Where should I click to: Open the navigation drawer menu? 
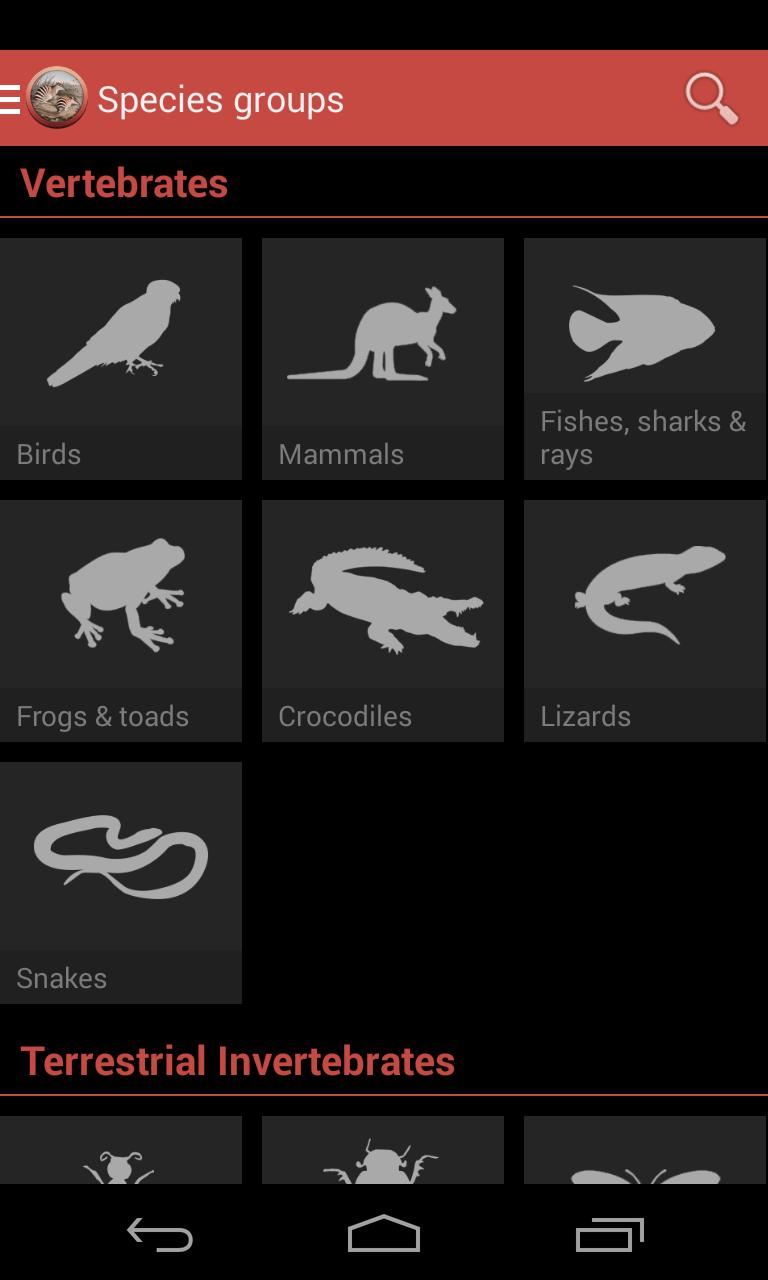[12, 99]
